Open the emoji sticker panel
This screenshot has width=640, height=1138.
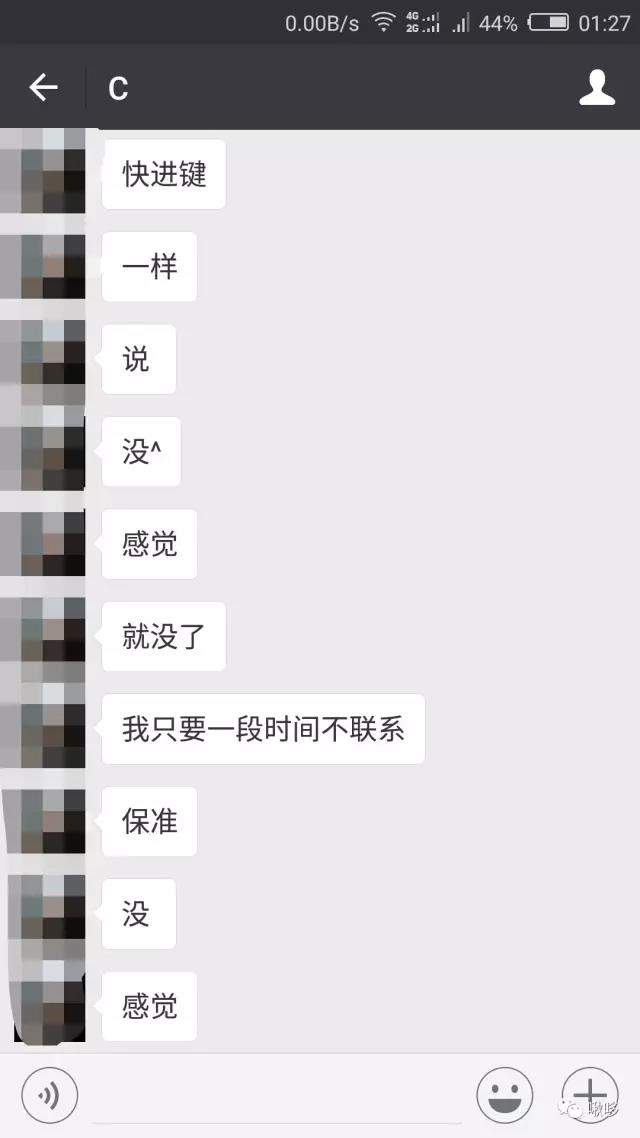[504, 1096]
